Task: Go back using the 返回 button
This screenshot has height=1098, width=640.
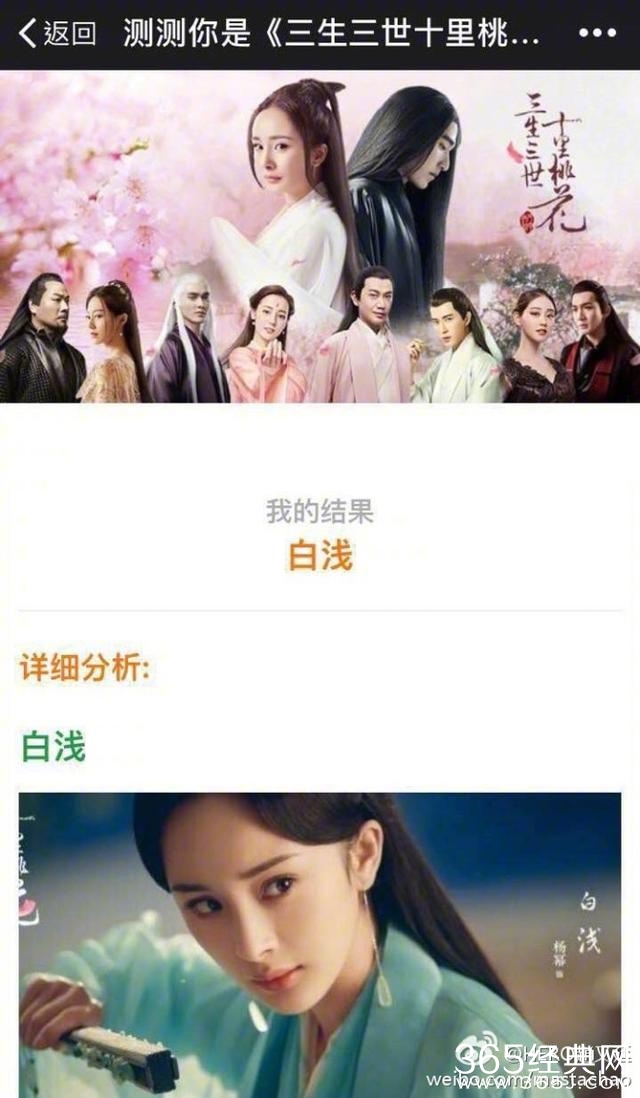Action: coord(58,33)
